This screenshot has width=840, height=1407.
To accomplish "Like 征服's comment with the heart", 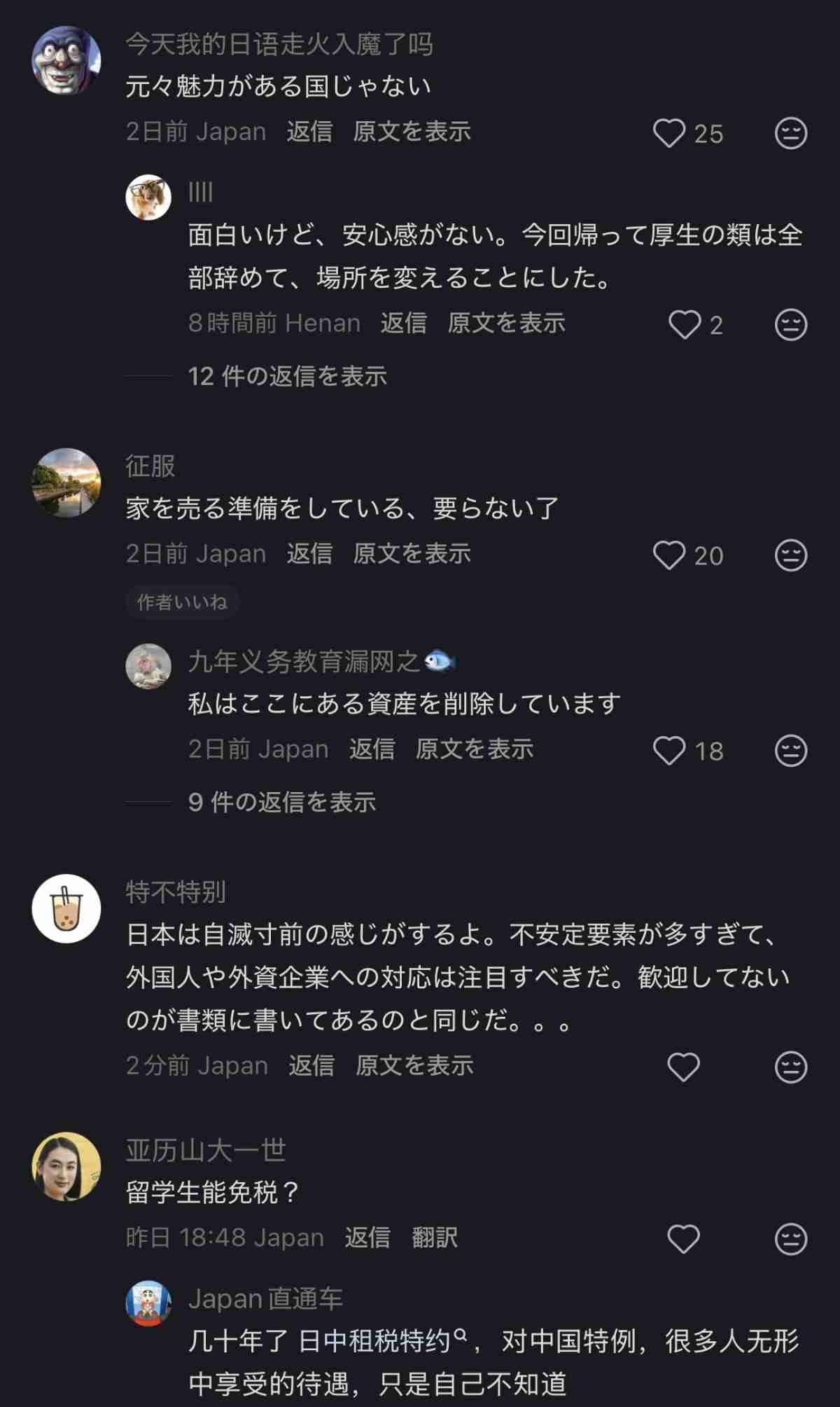I will pos(670,553).
